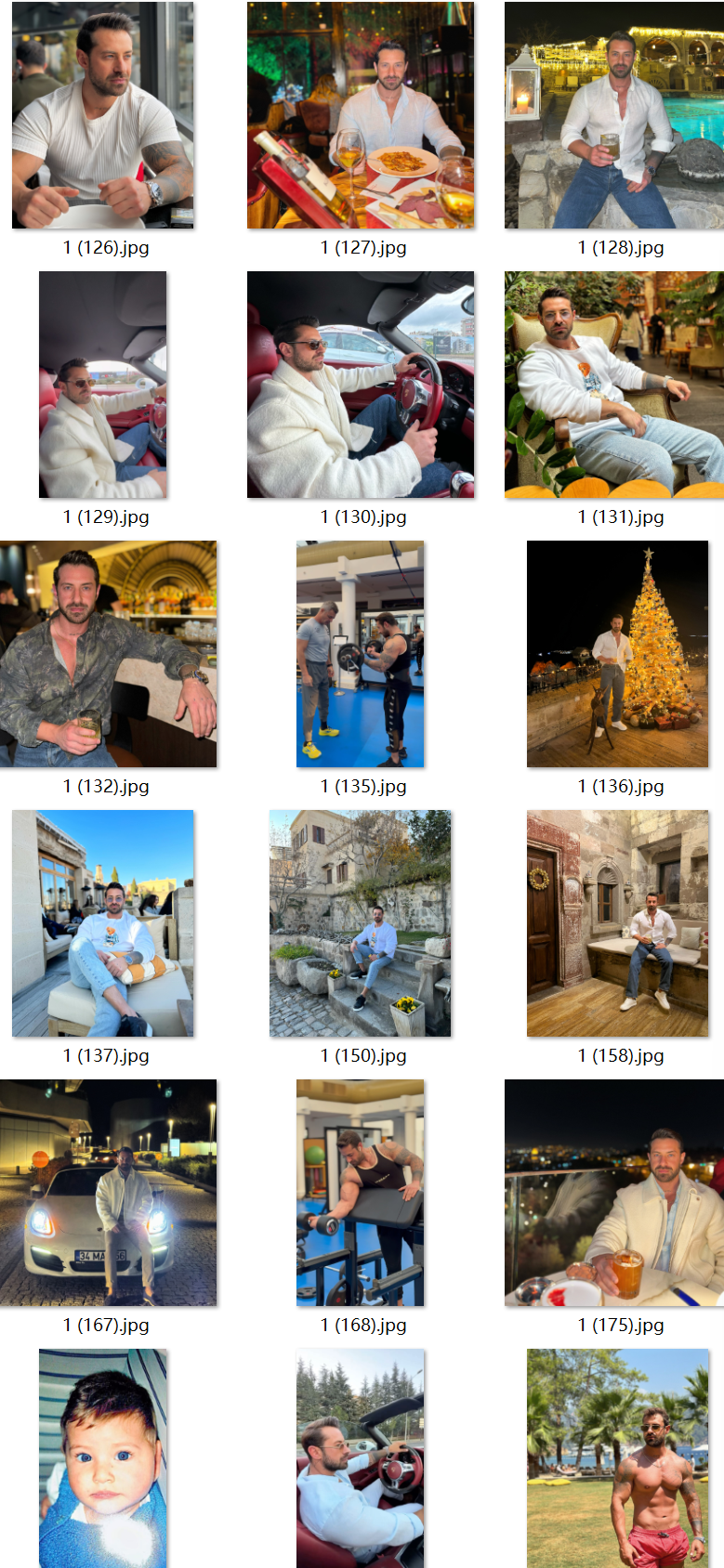Tap the file 1 (137).jpg
Image resolution: width=724 pixels, height=1568 pixels.
[x=103, y=923]
